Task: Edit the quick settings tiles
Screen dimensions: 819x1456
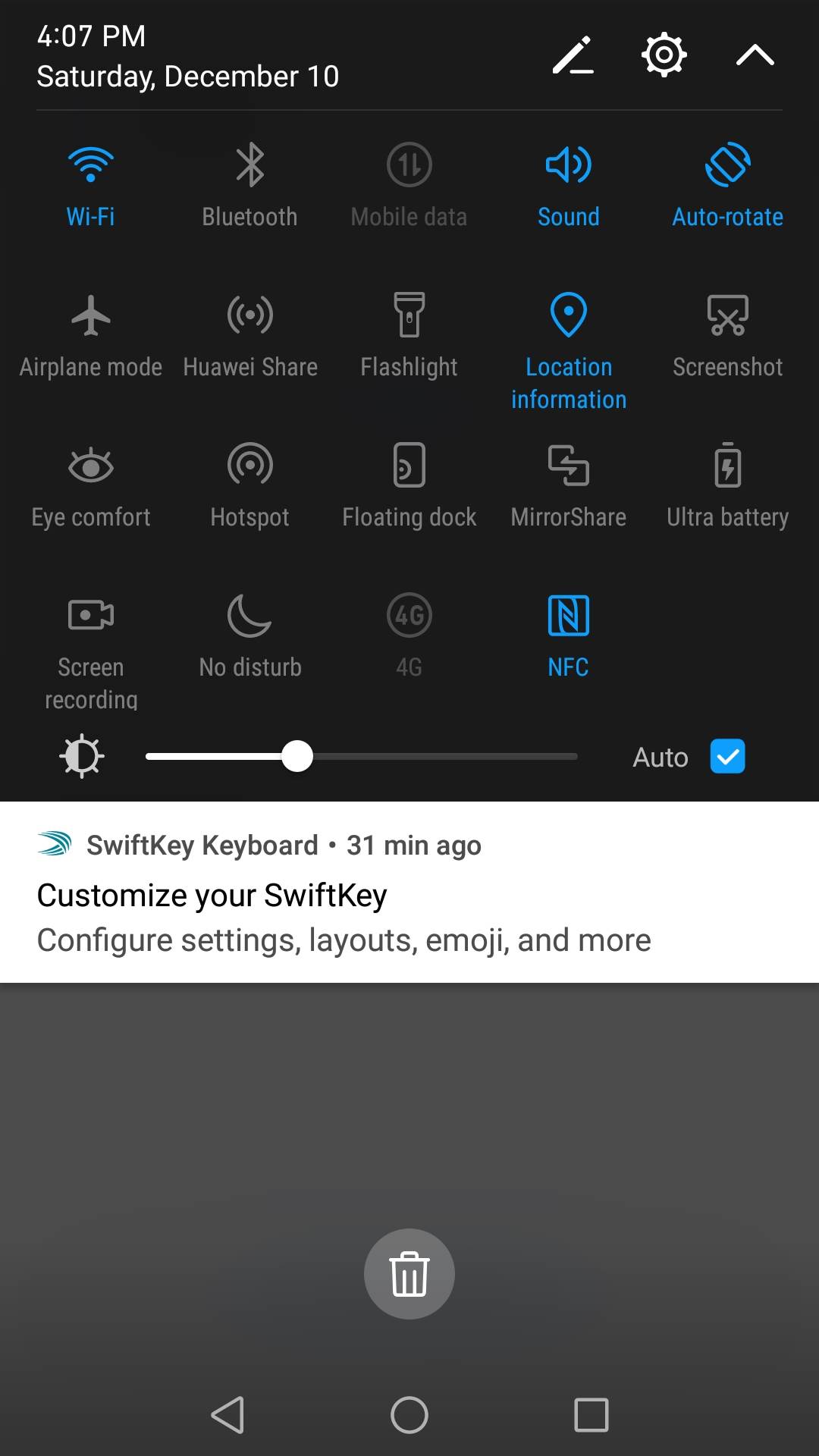Action: (573, 55)
